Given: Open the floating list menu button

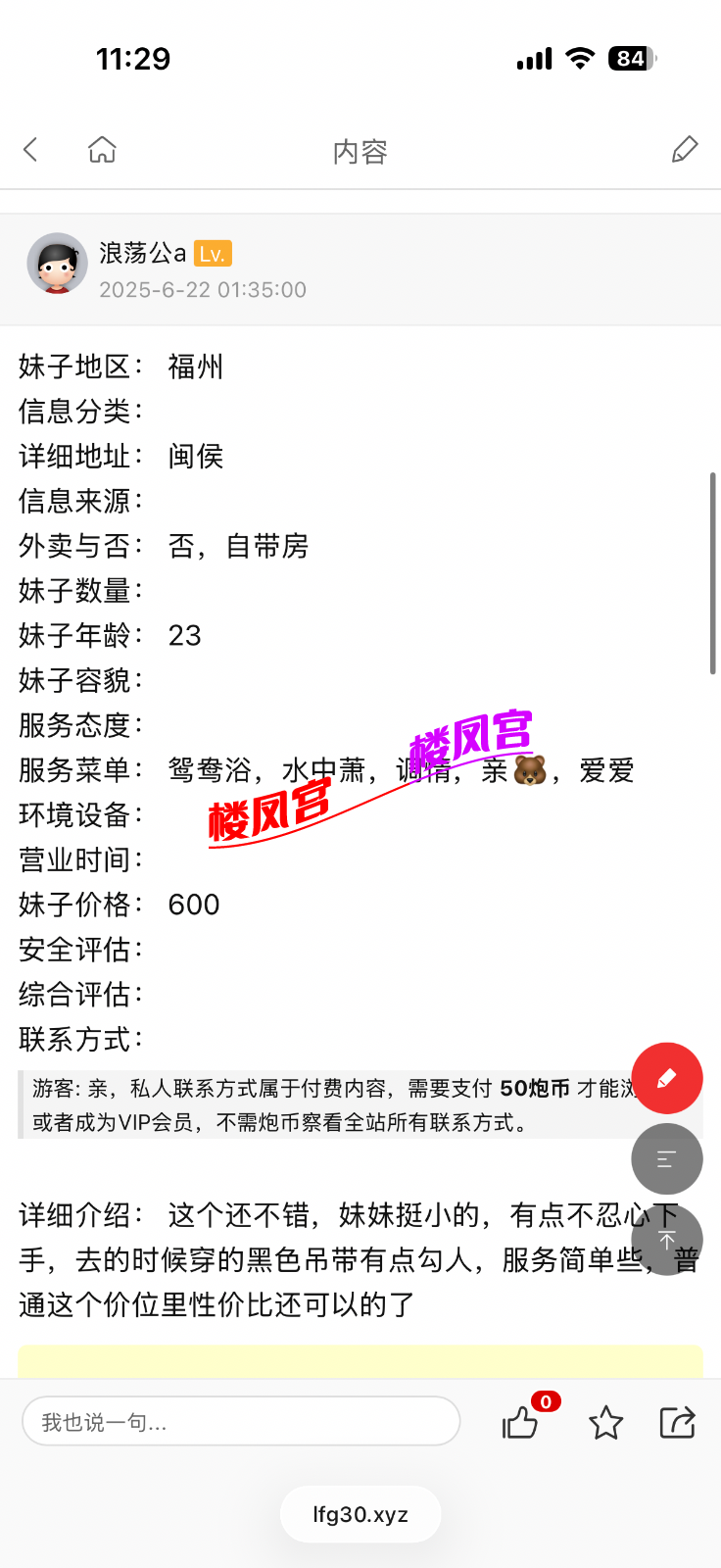Looking at the screenshot, I should pyautogui.click(x=667, y=1158).
